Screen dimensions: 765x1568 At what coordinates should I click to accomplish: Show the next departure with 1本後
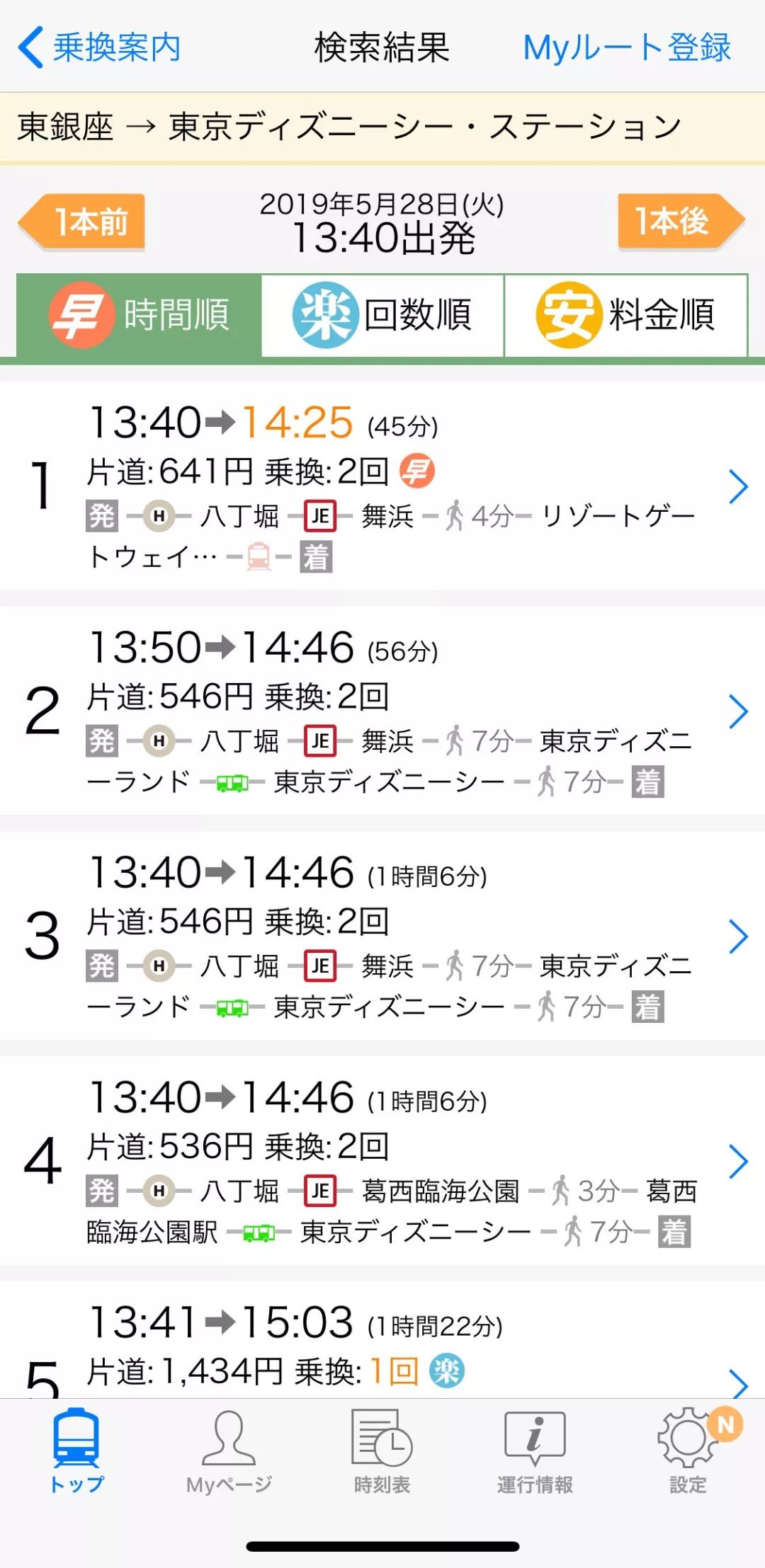pyautogui.click(x=676, y=223)
